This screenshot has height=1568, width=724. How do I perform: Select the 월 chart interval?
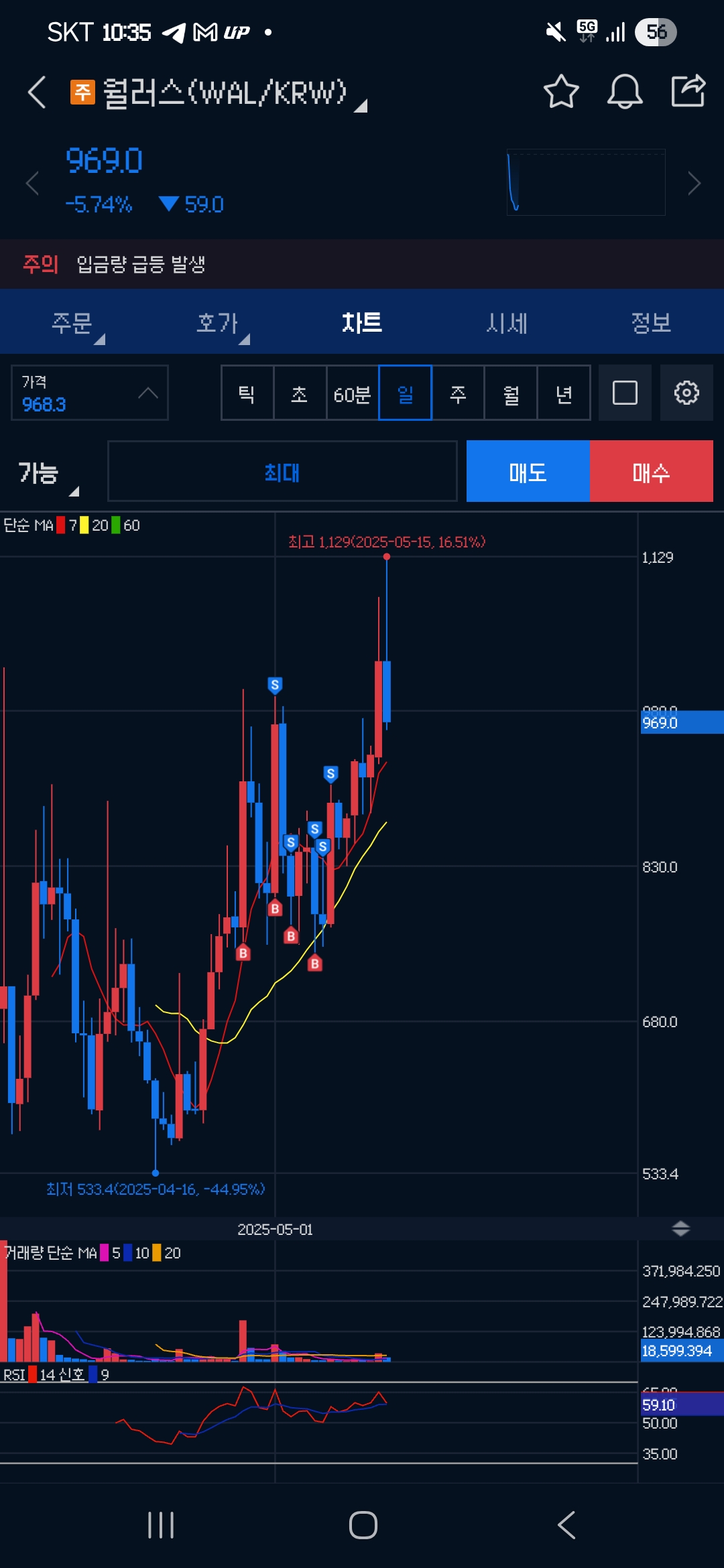click(x=511, y=393)
